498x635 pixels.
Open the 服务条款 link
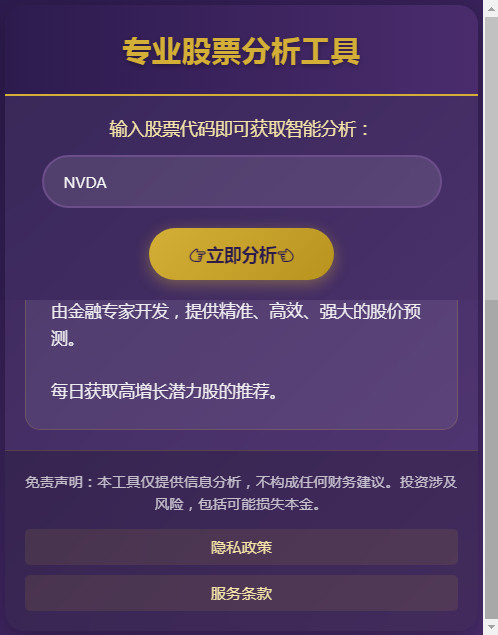coord(241,593)
